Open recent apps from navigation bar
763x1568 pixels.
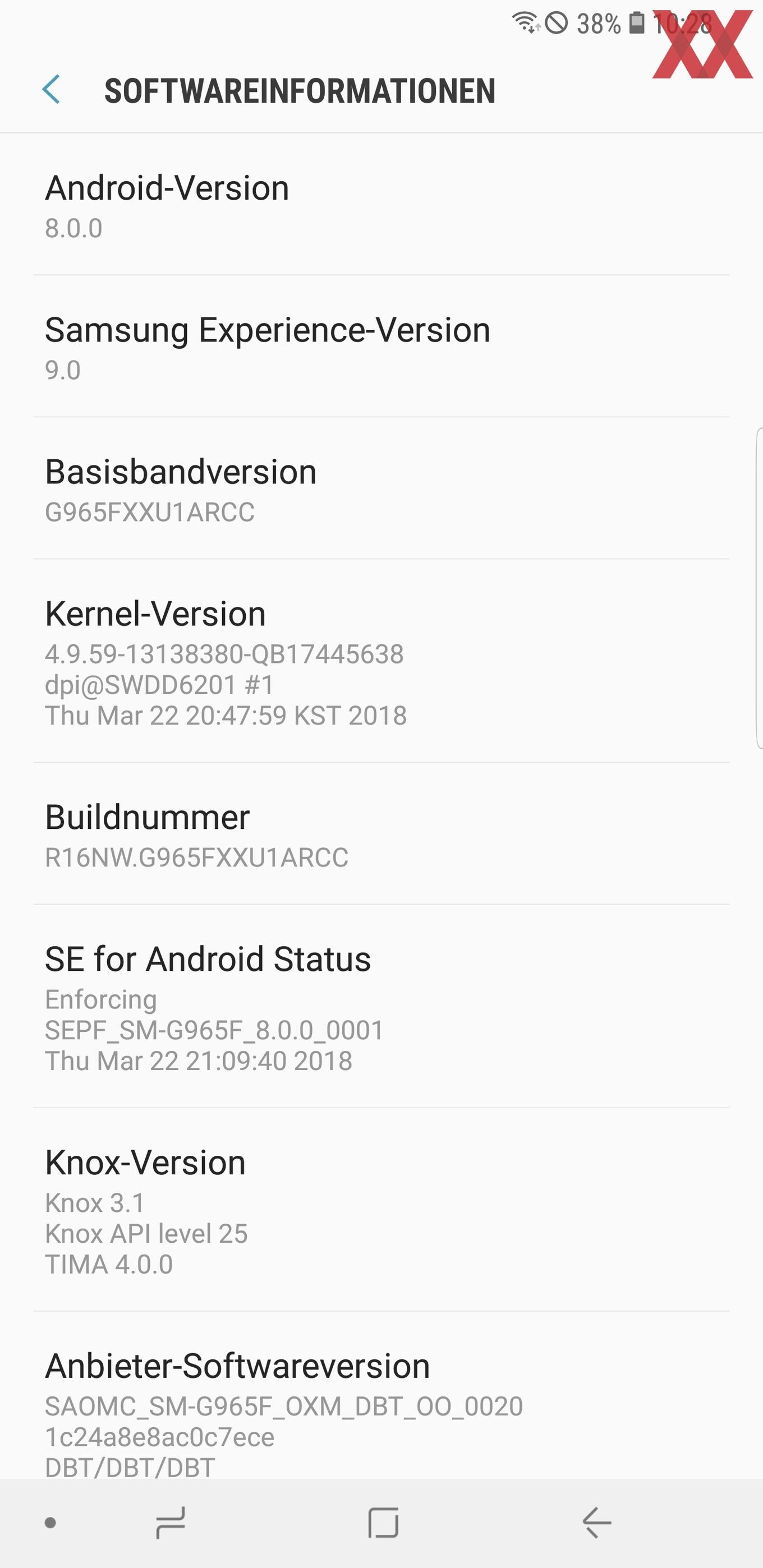tap(171, 1523)
